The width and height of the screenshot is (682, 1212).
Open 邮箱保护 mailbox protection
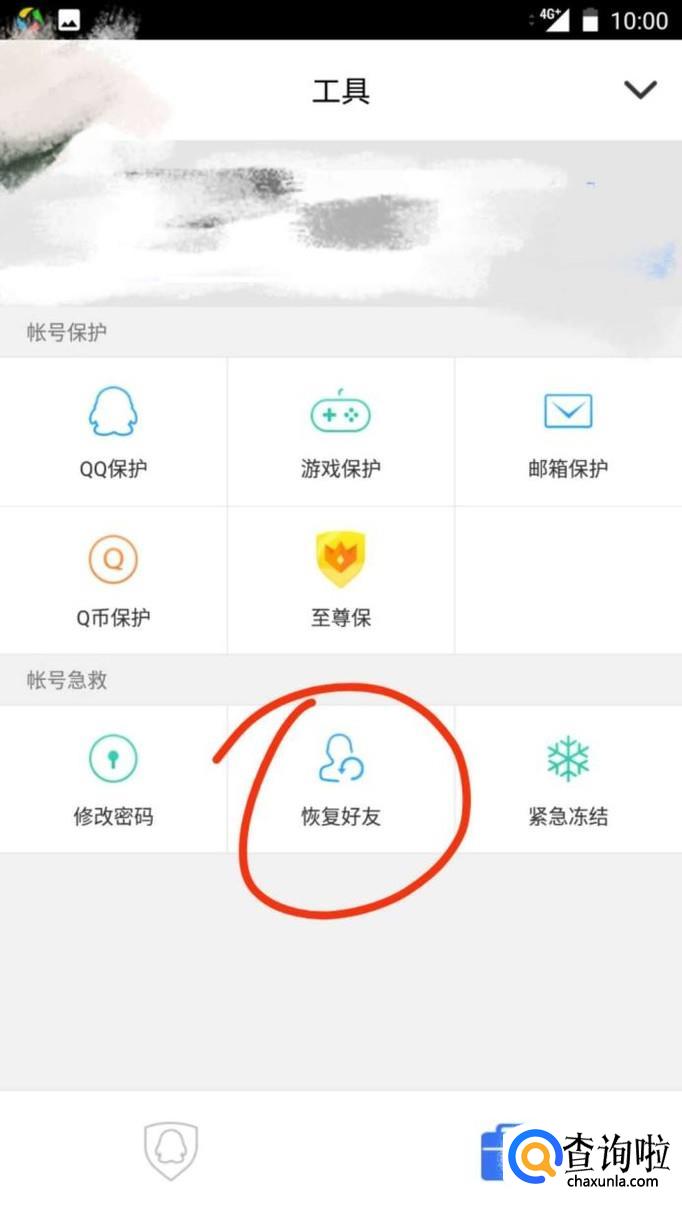568,430
